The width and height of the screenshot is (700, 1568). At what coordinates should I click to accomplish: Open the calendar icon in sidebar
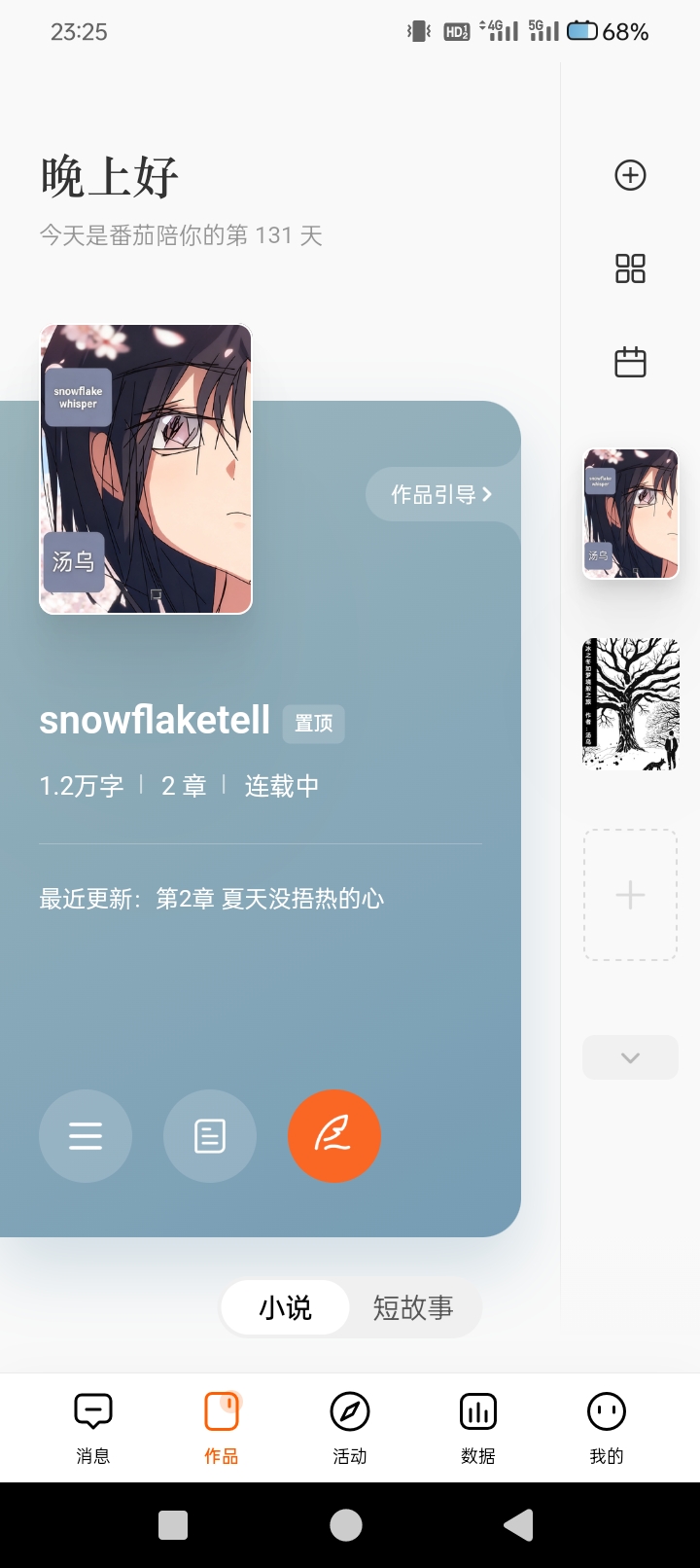pyautogui.click(x=630, y=362)
